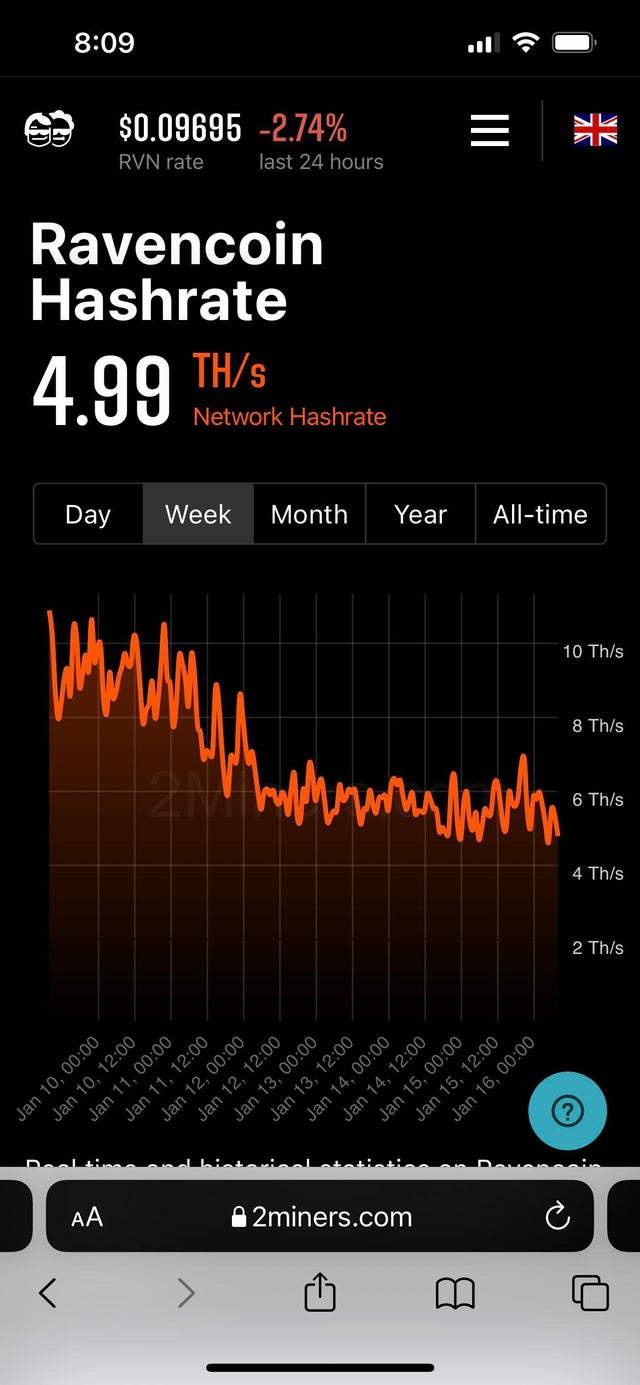The image size is (640, 1385).
Task: Switch chart to Month range
Action: pyautogui.click(x=309, y=514)
